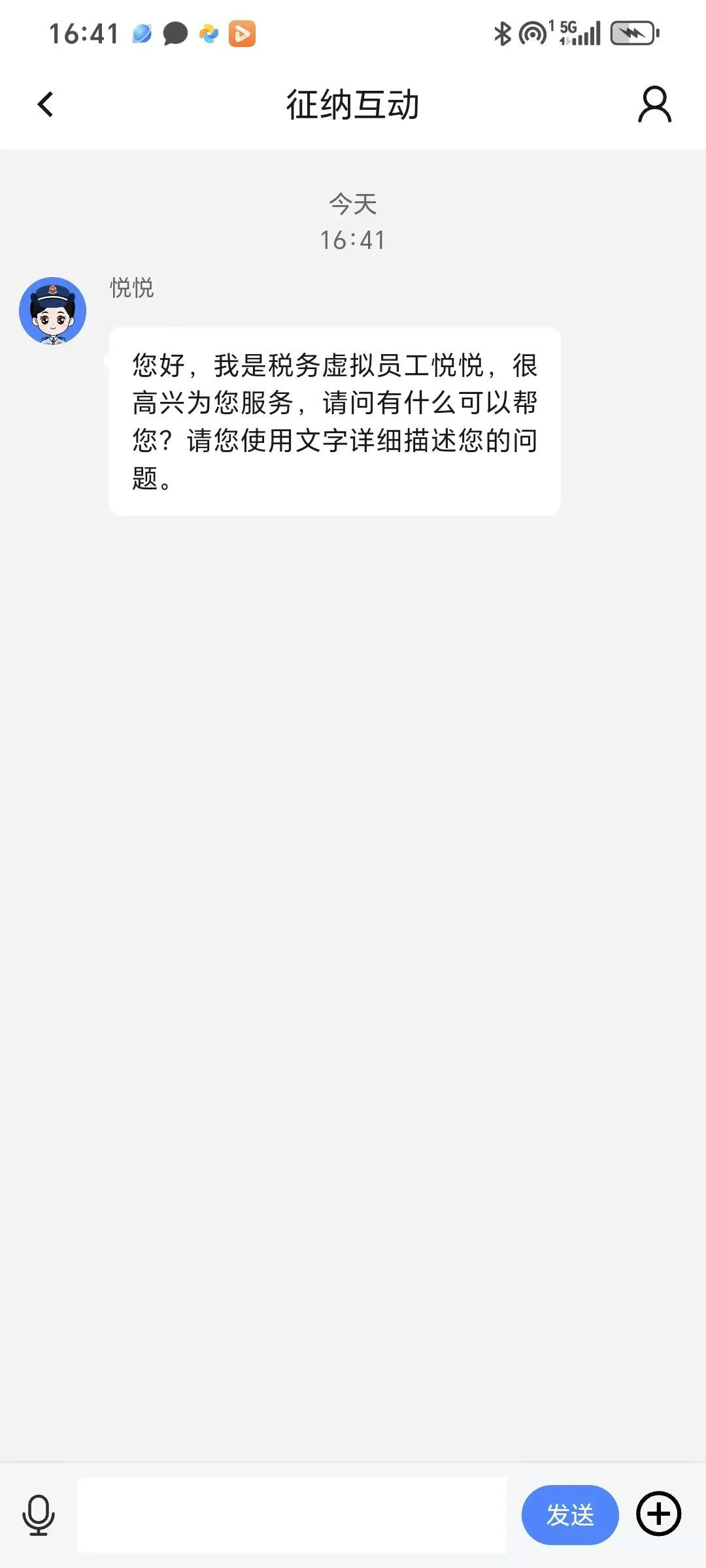The height and width of the screenshot is (1568, 706).
Task: Tap the video app icon in status bar
Action: 242,34
